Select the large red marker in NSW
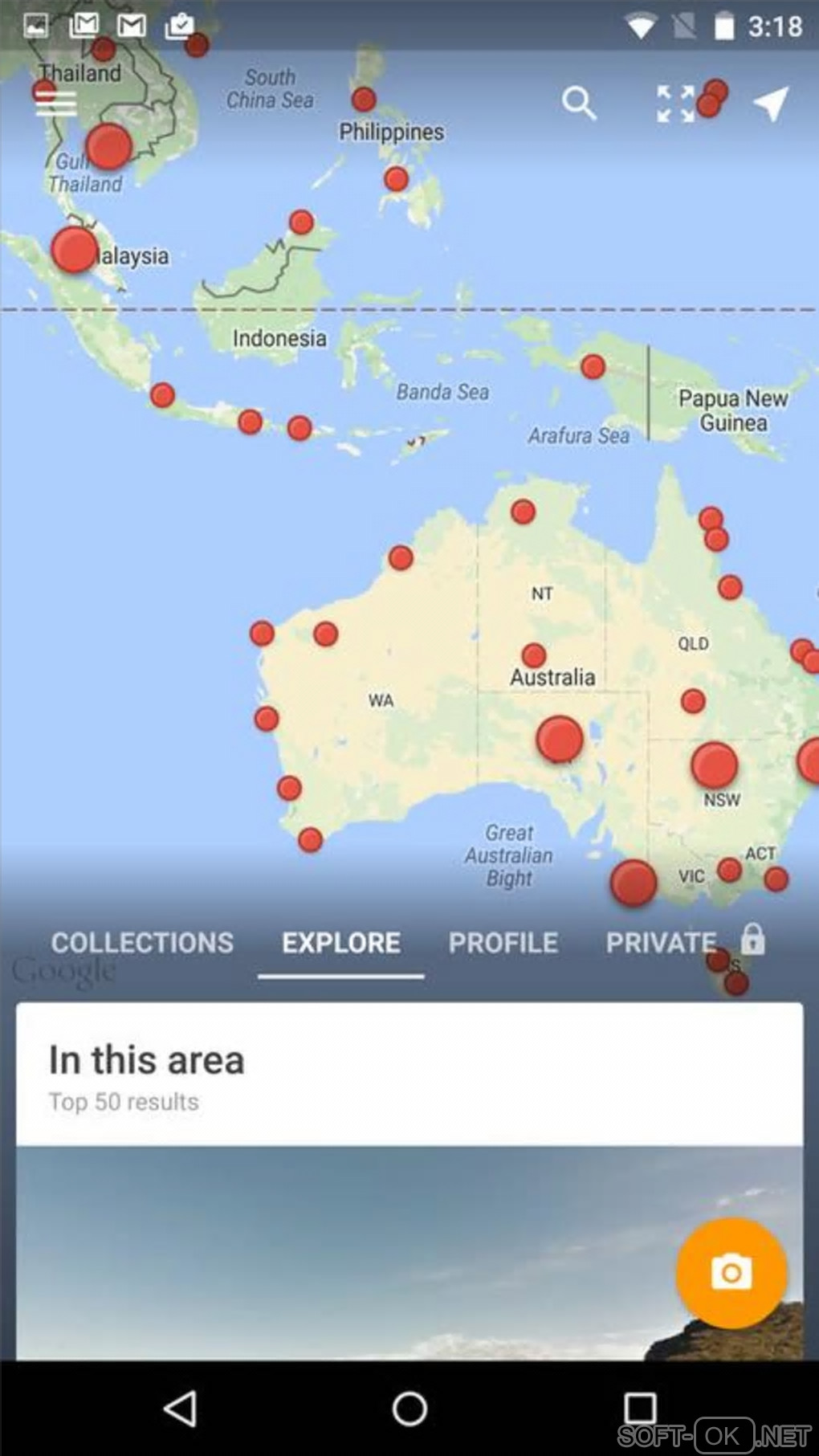The image size is (819, 1456). coord(714,765)
